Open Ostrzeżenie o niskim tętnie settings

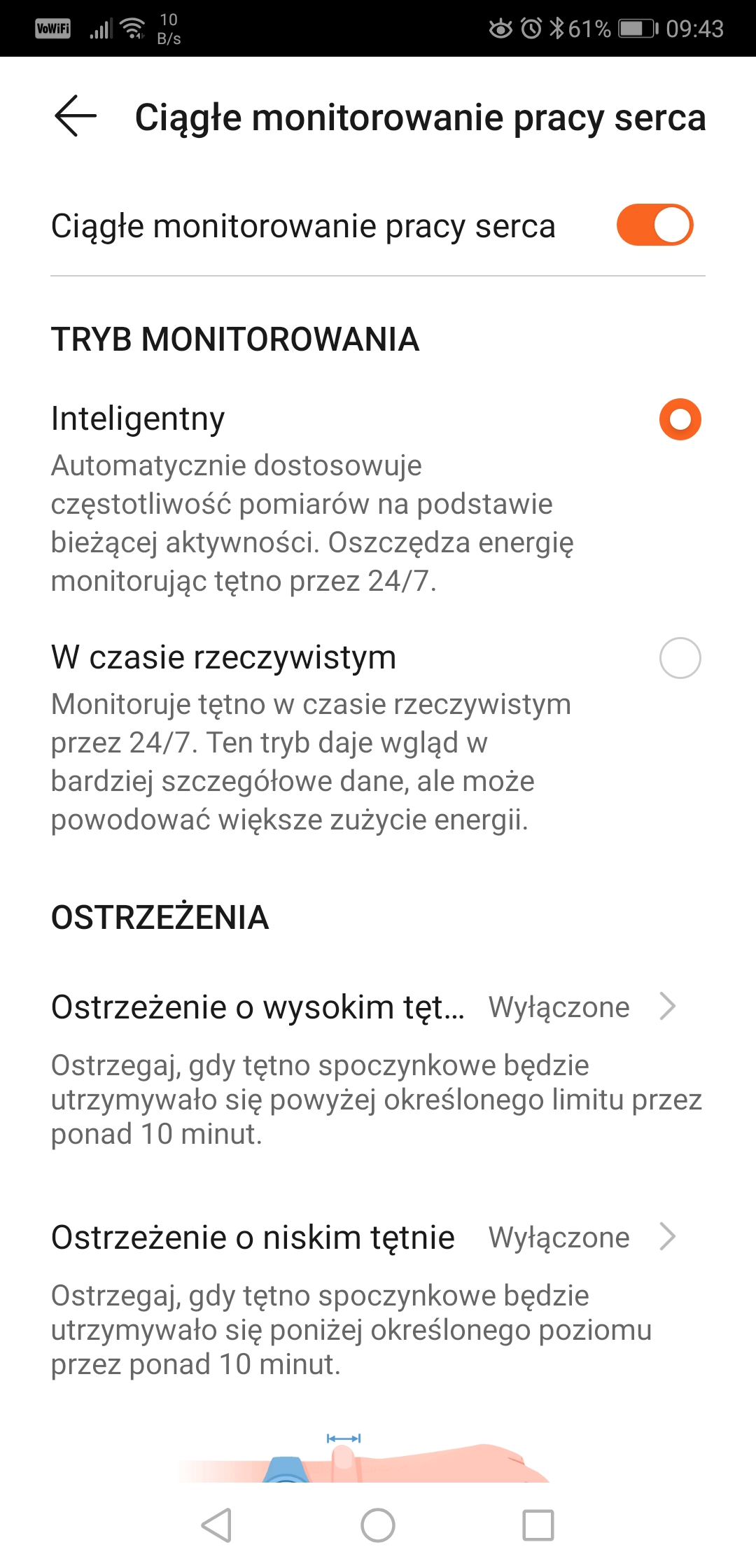click(x=378, y=1238)
